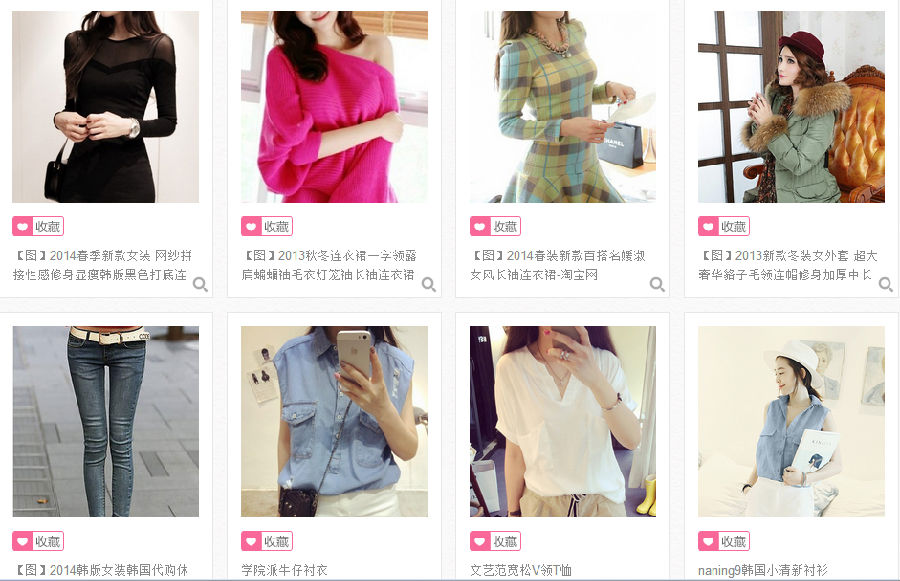Open the 韩国小清新衬衫 sleeveless shirt image
Screen dimensions: 900x581
[791, 421]
